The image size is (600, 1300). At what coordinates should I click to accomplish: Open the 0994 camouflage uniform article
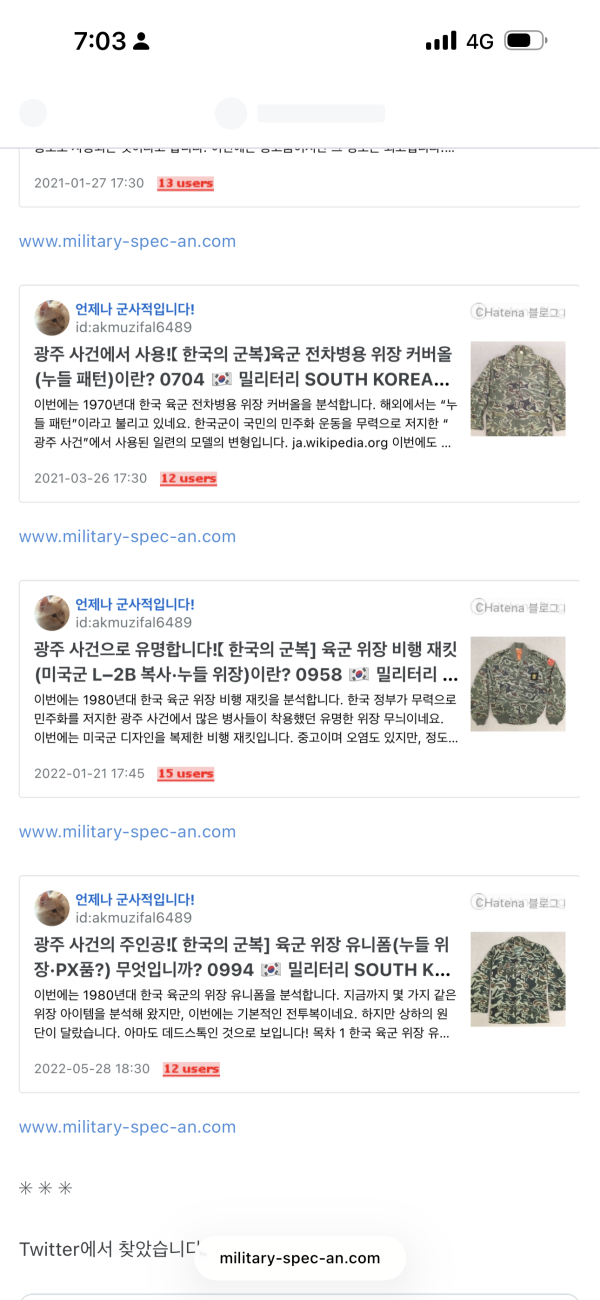[240, 955]
